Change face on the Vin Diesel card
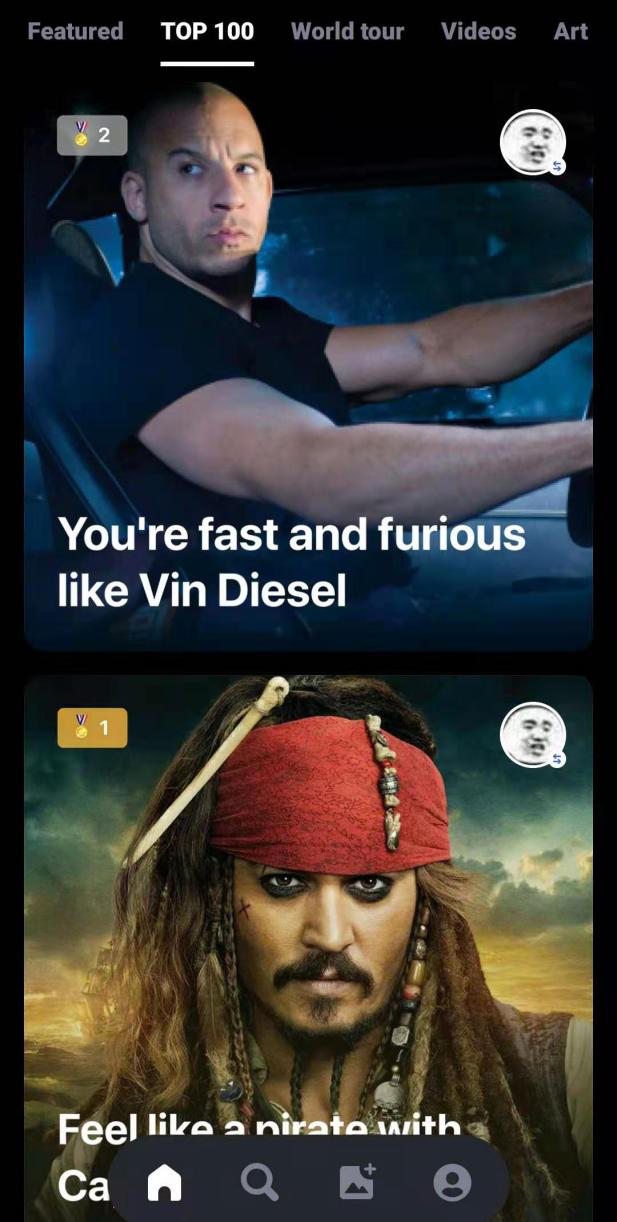The image size is (617, 1222). (x=533, y=142)
